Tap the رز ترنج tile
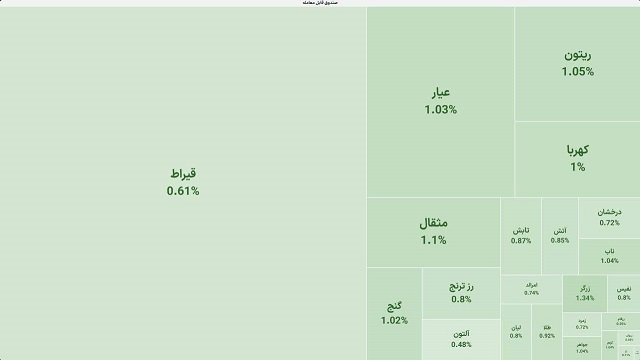This screenshot has width=640, height=360. point(461,293)
